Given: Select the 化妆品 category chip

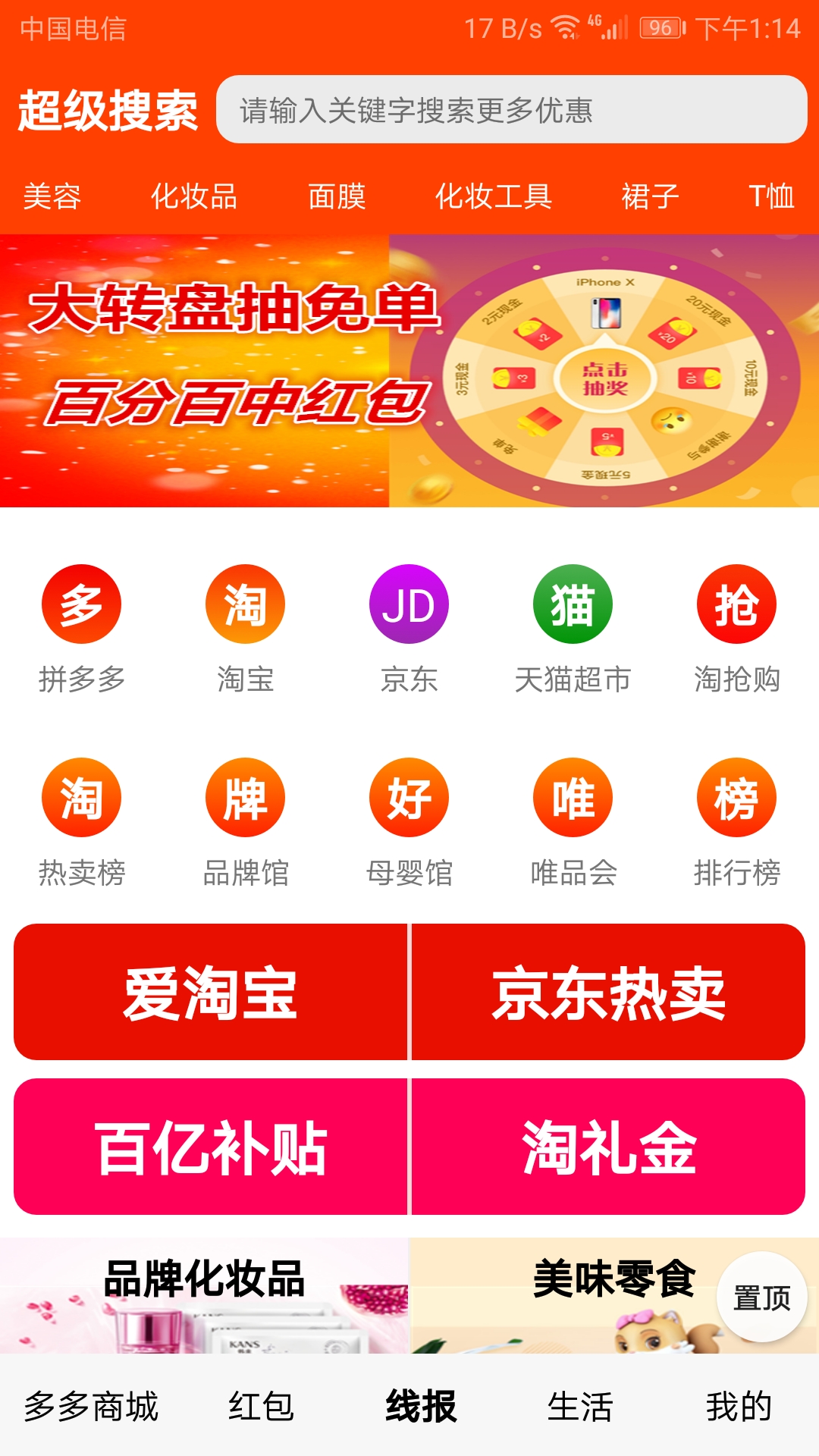Looking at the screenshot, I should [x=193, y=196].
